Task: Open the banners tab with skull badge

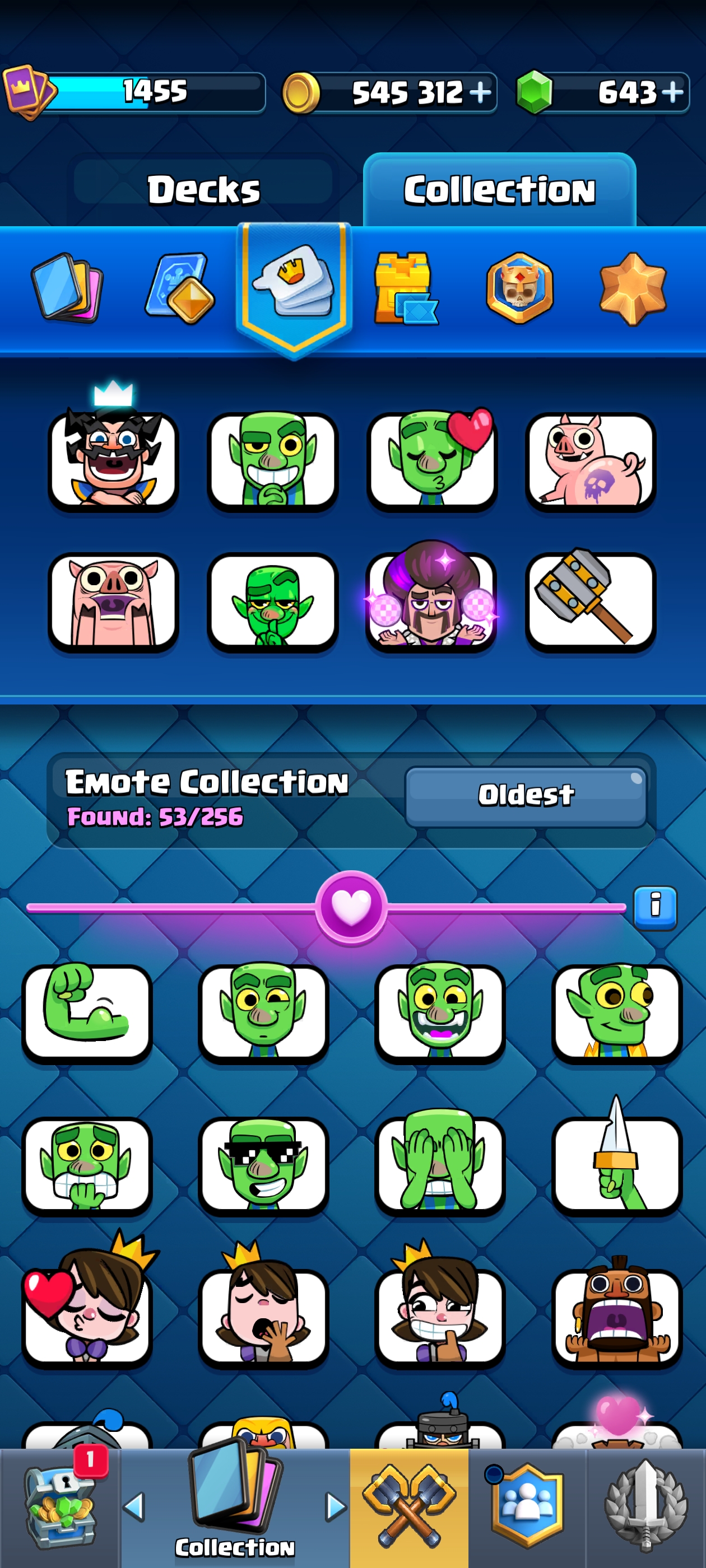Action: click(x=519, y=287)
